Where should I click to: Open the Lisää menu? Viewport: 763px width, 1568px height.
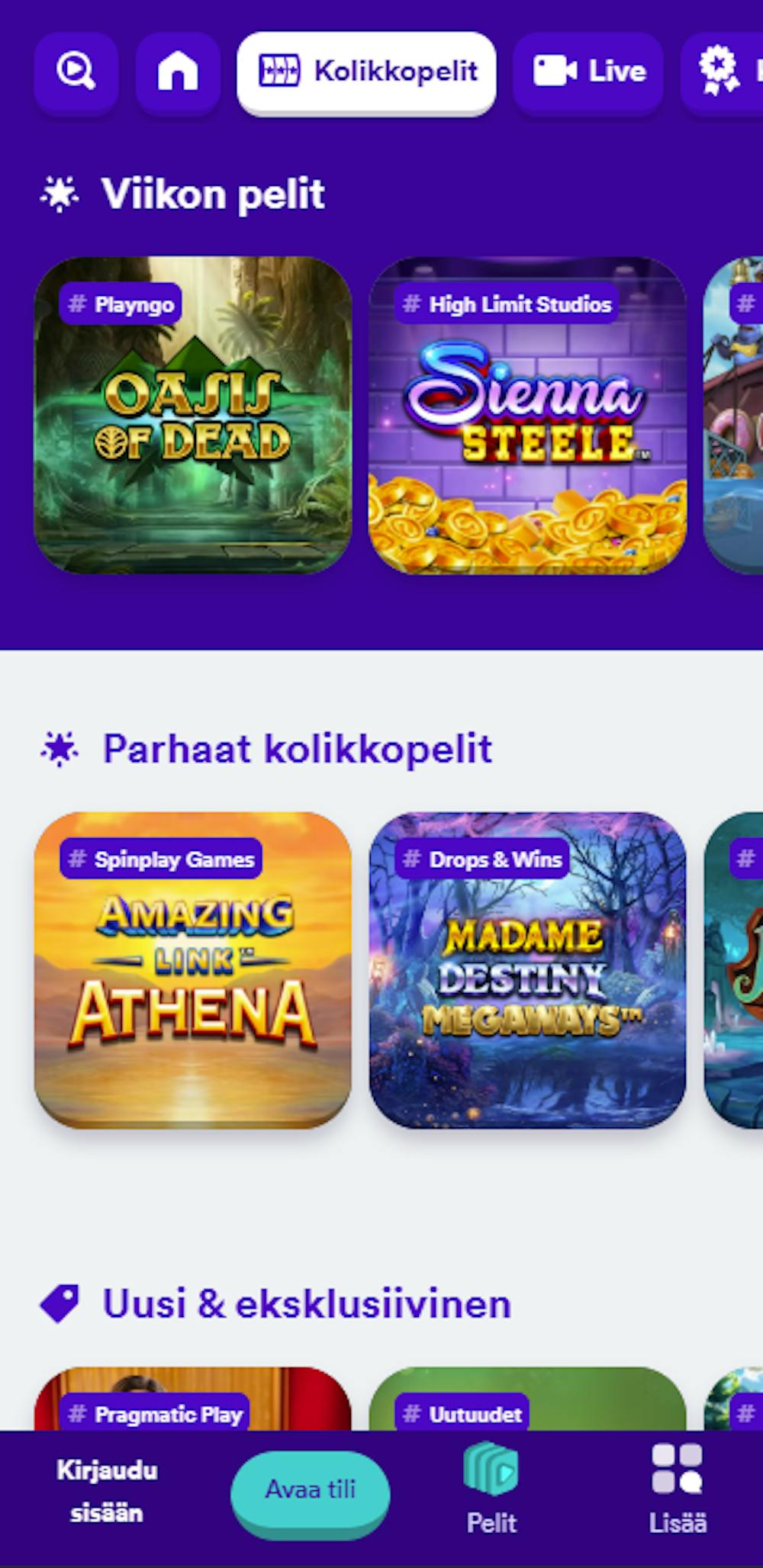tap(678, 1489)
